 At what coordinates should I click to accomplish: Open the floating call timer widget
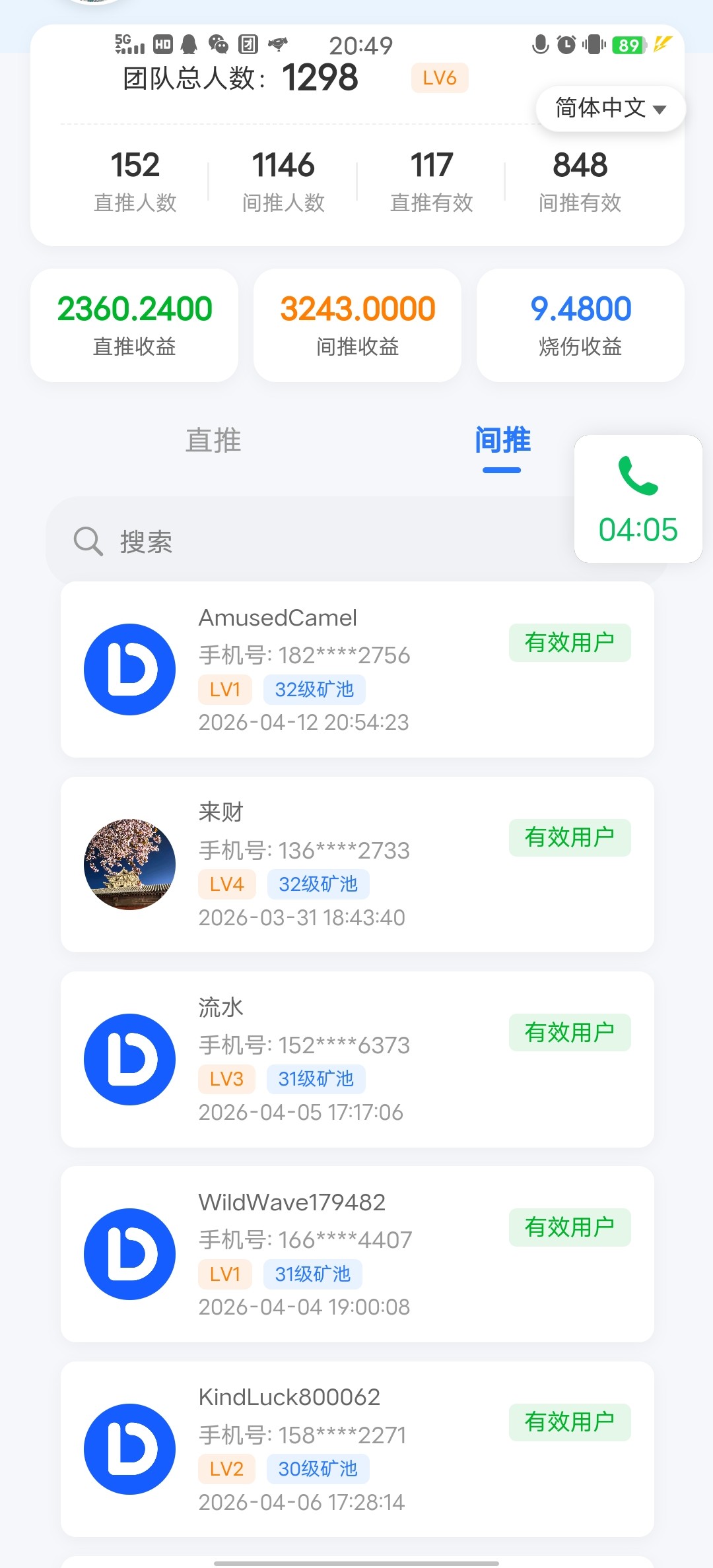click(x=638, y=499)
